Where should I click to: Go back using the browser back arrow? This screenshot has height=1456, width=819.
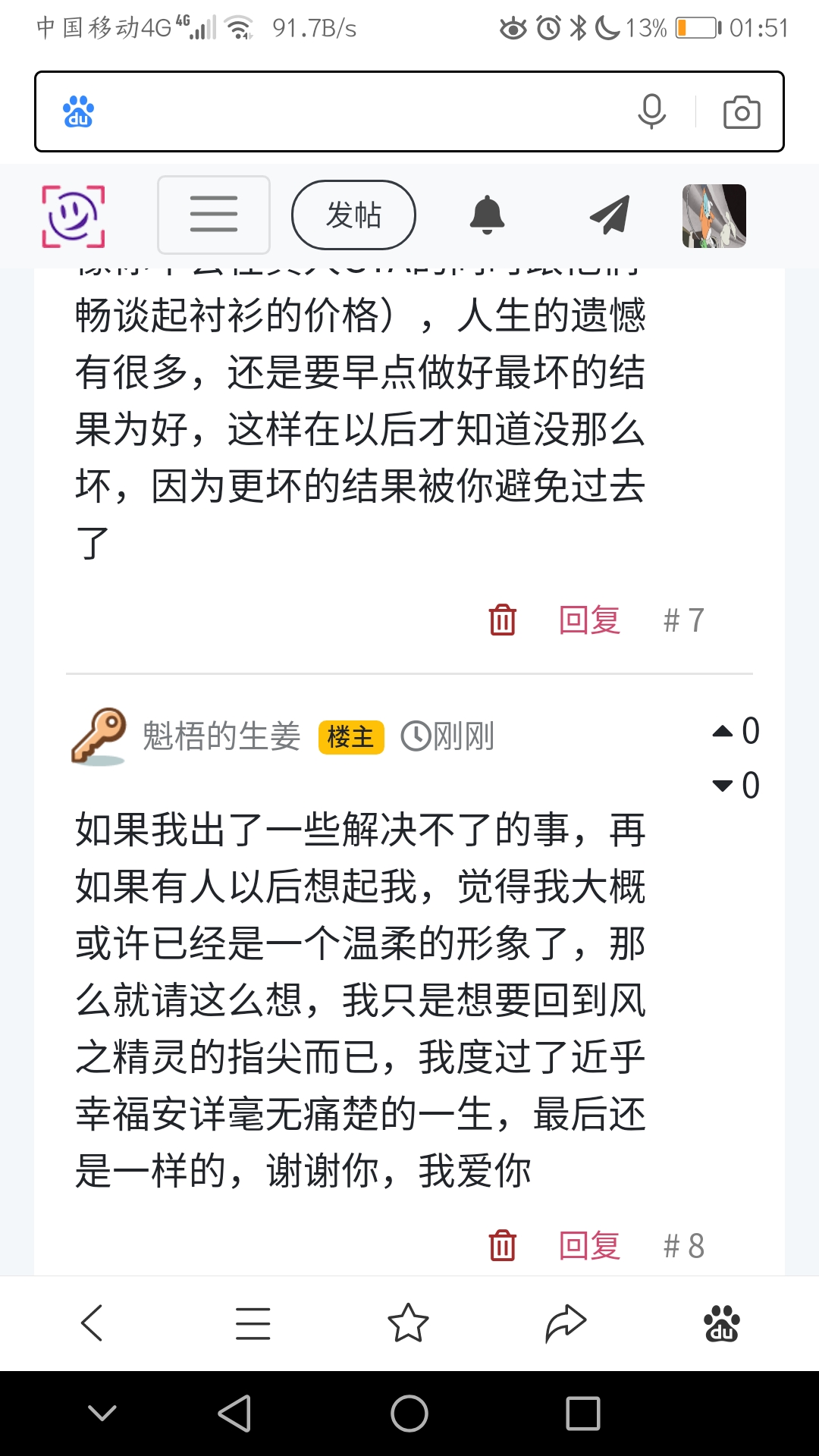(x=92, y=1323)
